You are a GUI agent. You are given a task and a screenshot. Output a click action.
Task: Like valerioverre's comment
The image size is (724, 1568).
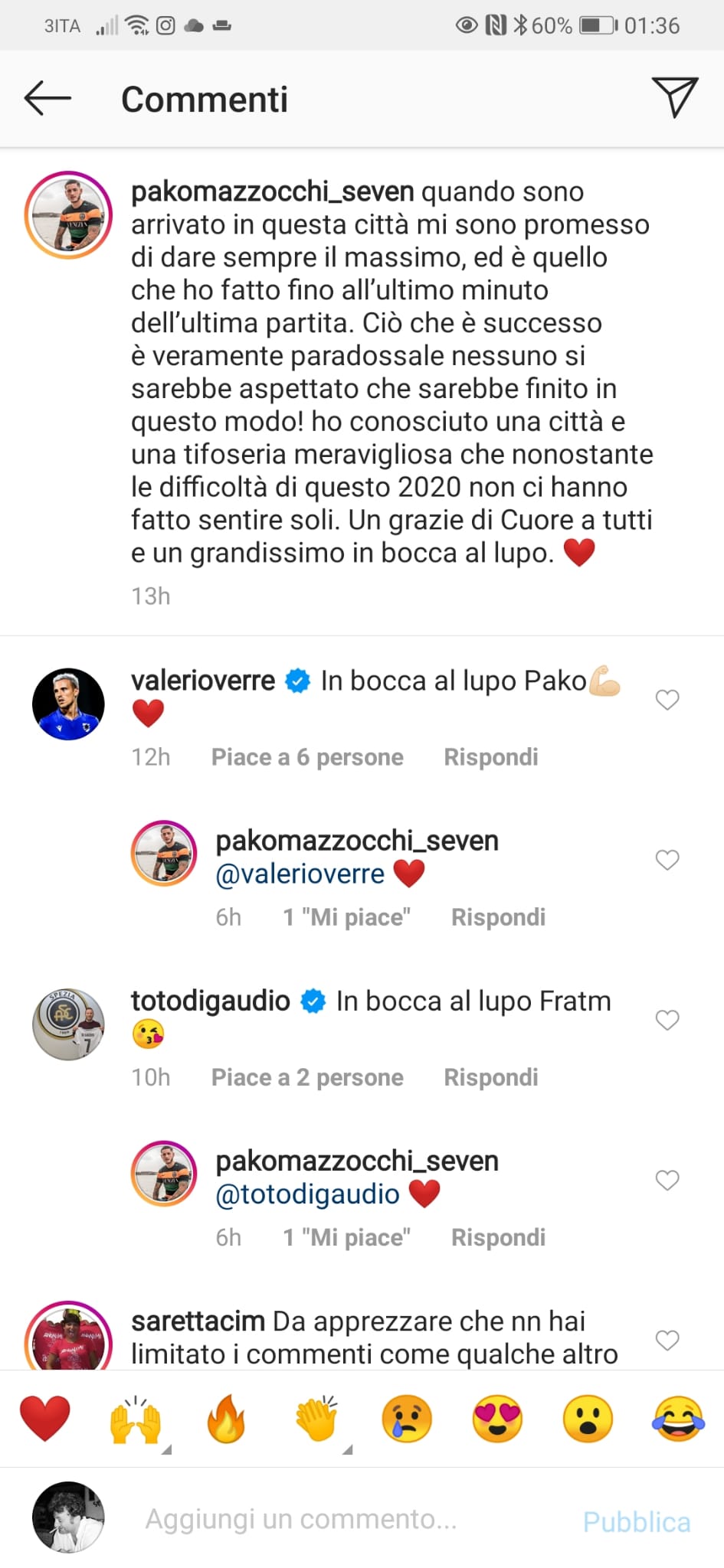point(667,700)
